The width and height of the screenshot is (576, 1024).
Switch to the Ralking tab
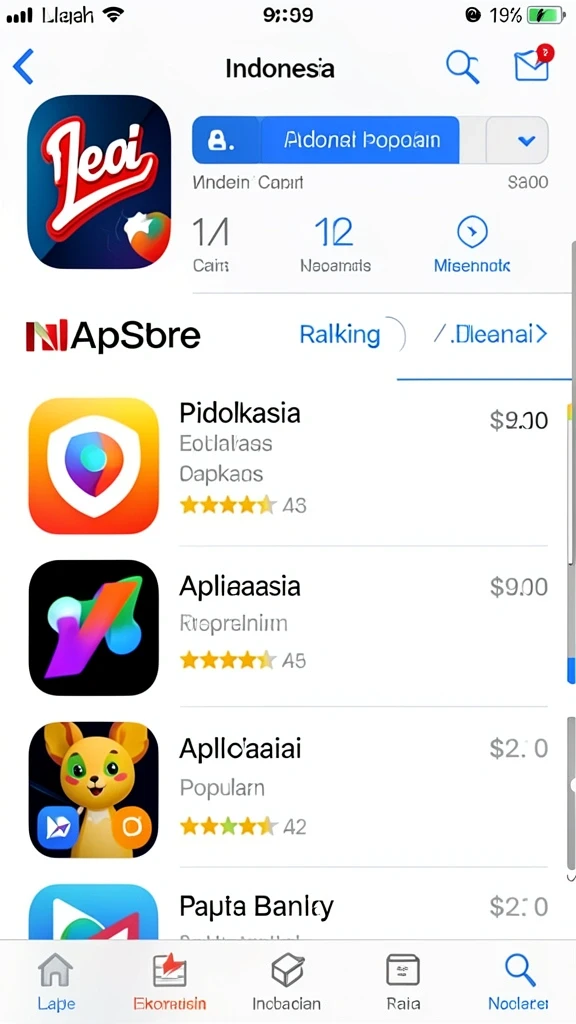(x=340, y=334)
